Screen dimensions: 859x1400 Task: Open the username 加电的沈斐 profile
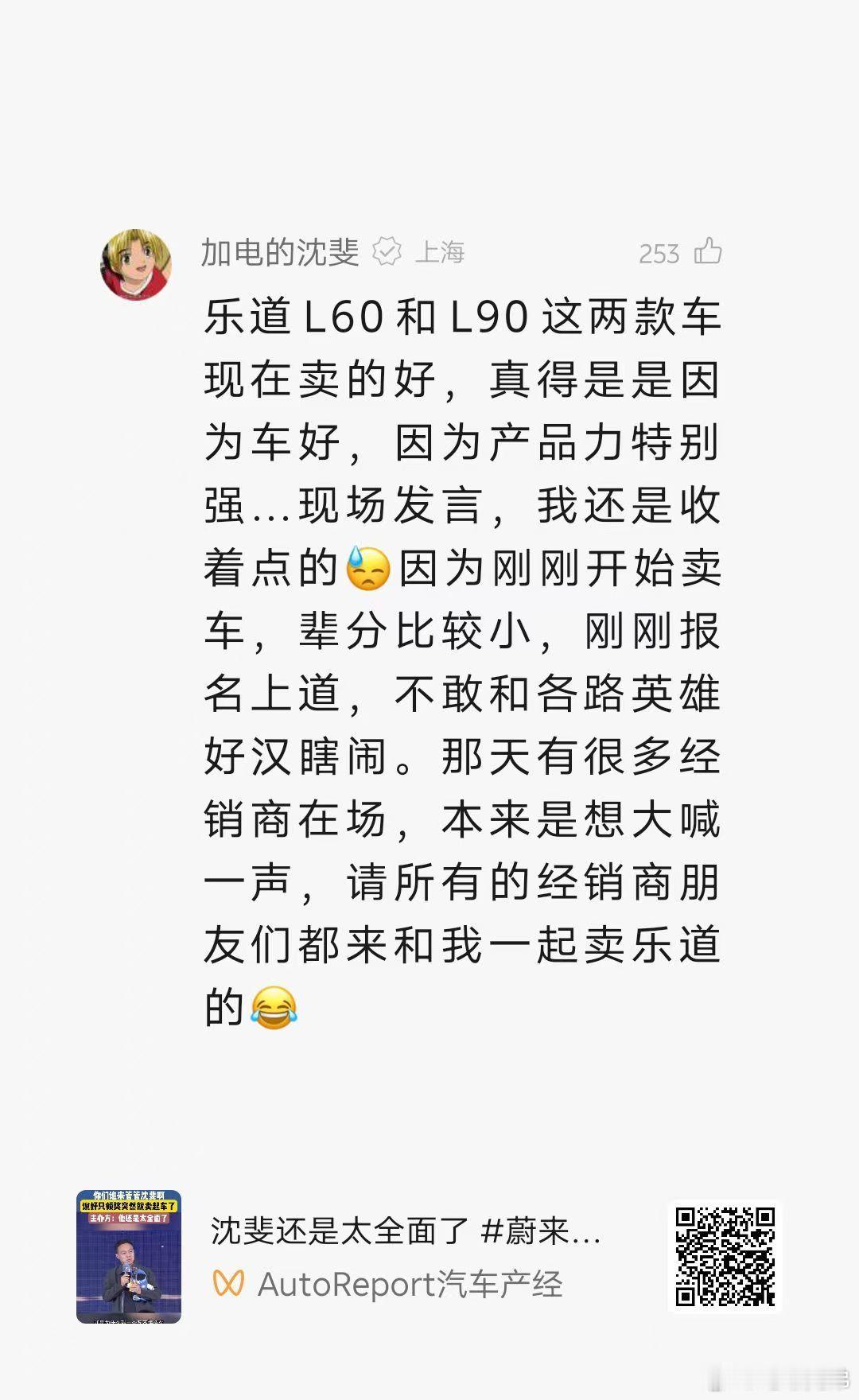[x=278, y=251]
